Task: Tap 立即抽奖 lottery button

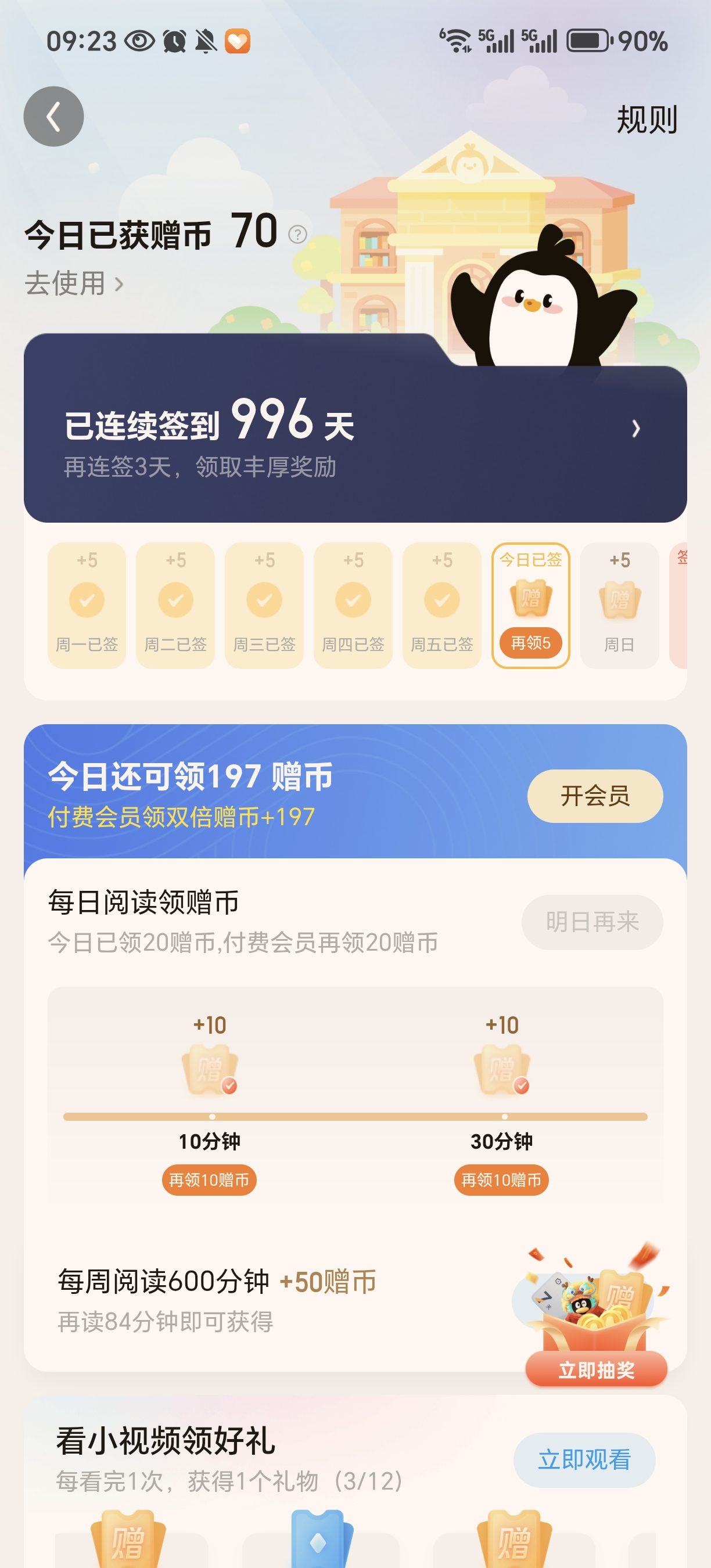Action: point(596,1370)
